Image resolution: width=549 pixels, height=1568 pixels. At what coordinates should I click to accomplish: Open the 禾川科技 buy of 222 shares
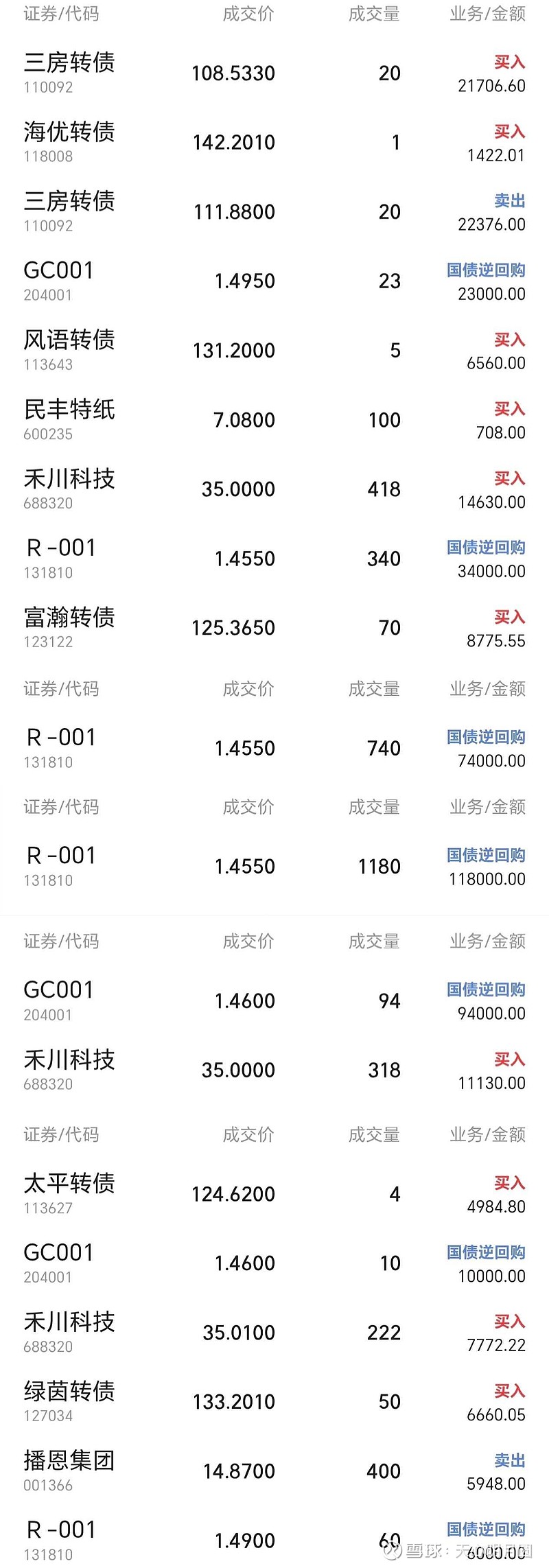point(274,1332)
